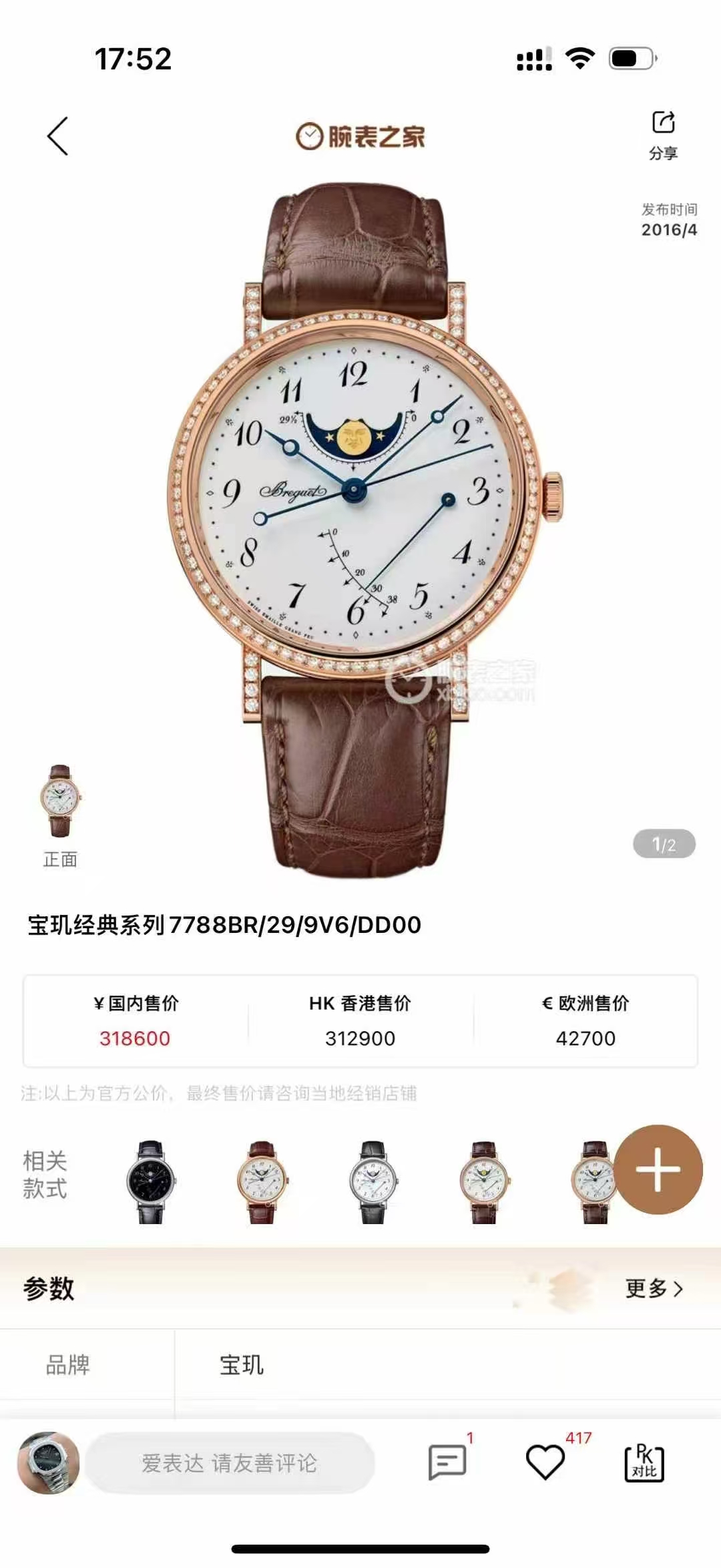Open the comments icon
Image resolution: width=721 pixels, height=1568 pixels.
click(447, 1462)
